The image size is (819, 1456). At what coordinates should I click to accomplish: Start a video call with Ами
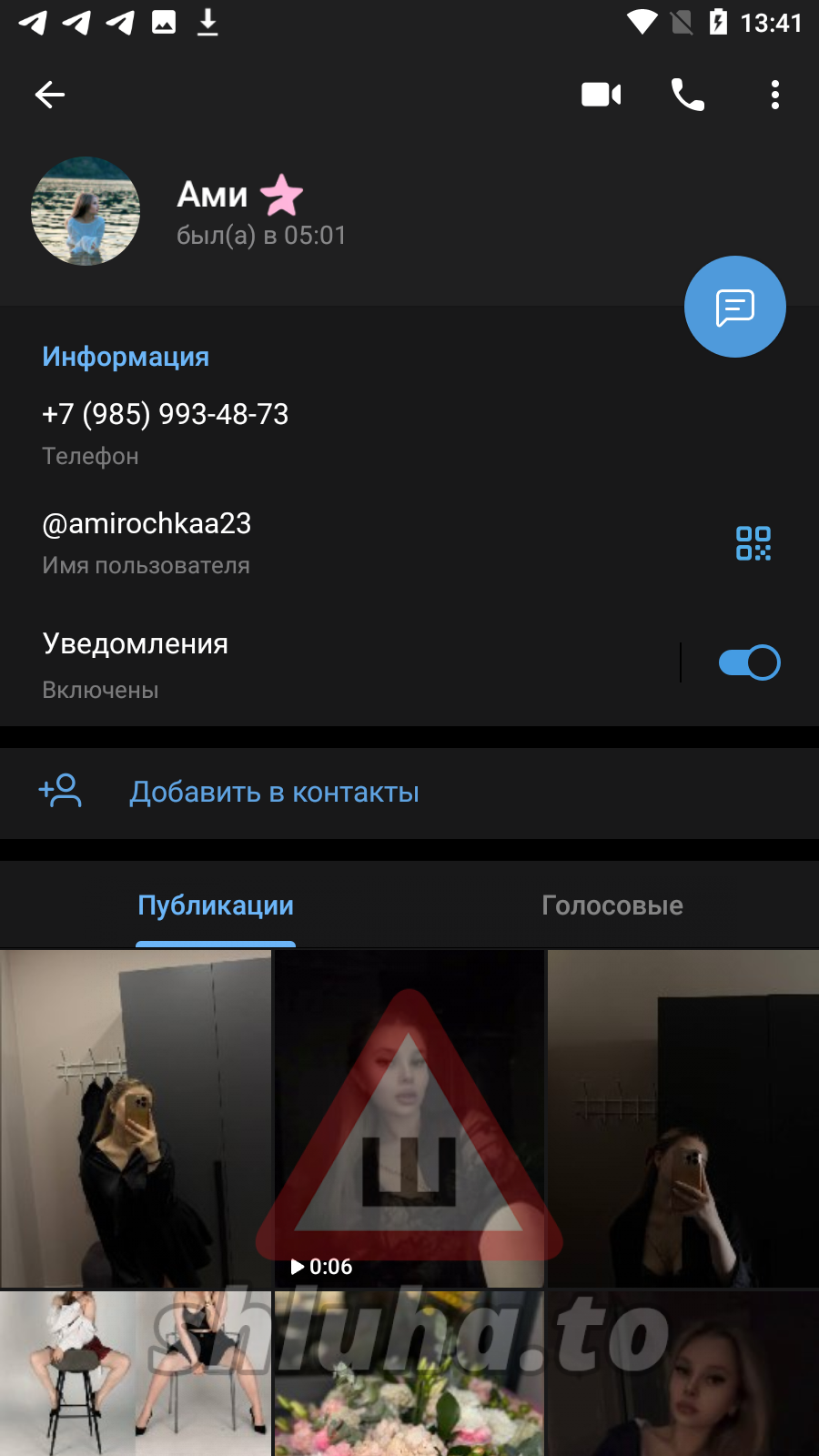601,95
